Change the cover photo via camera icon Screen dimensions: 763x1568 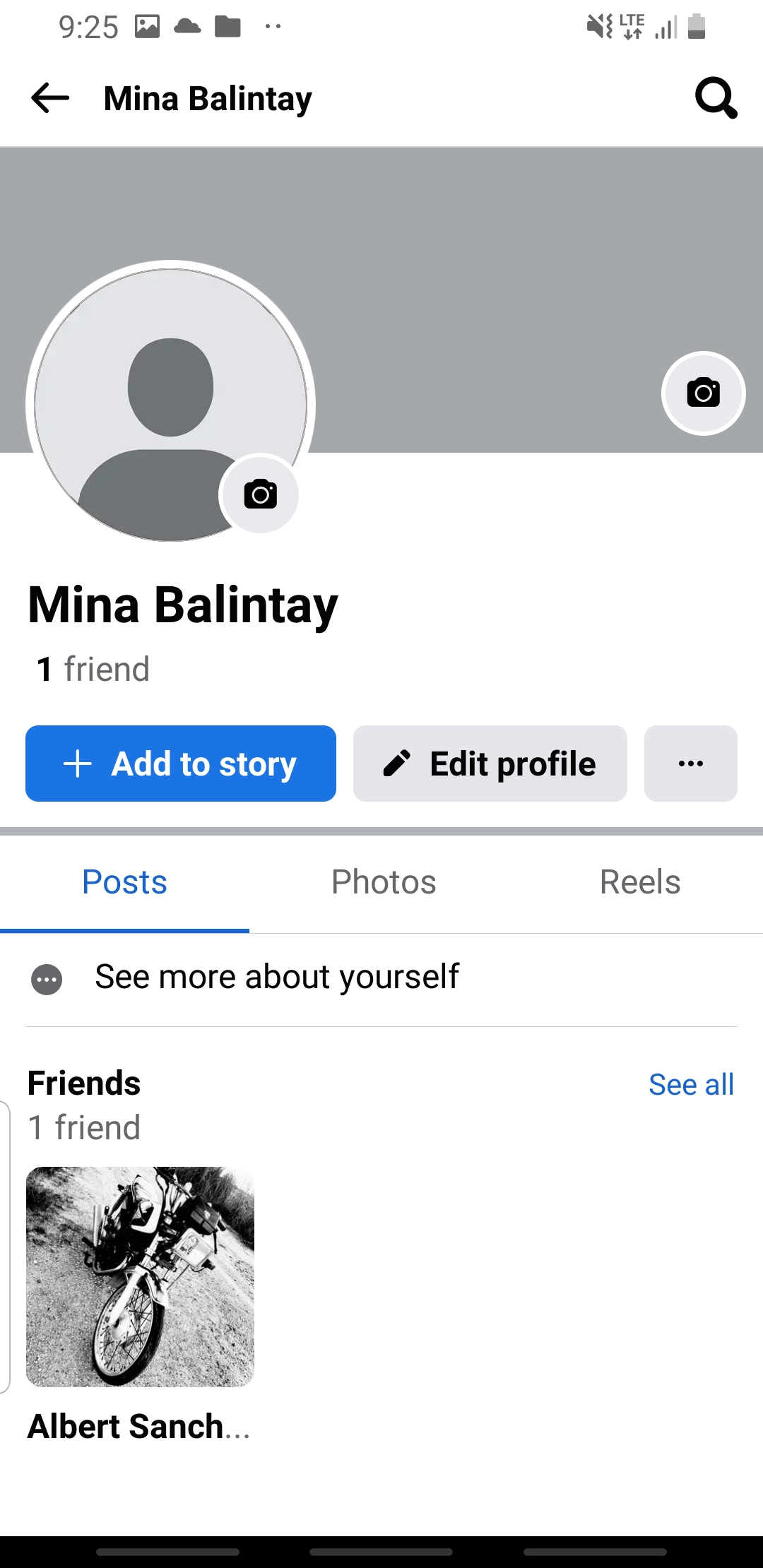point(704,393)
